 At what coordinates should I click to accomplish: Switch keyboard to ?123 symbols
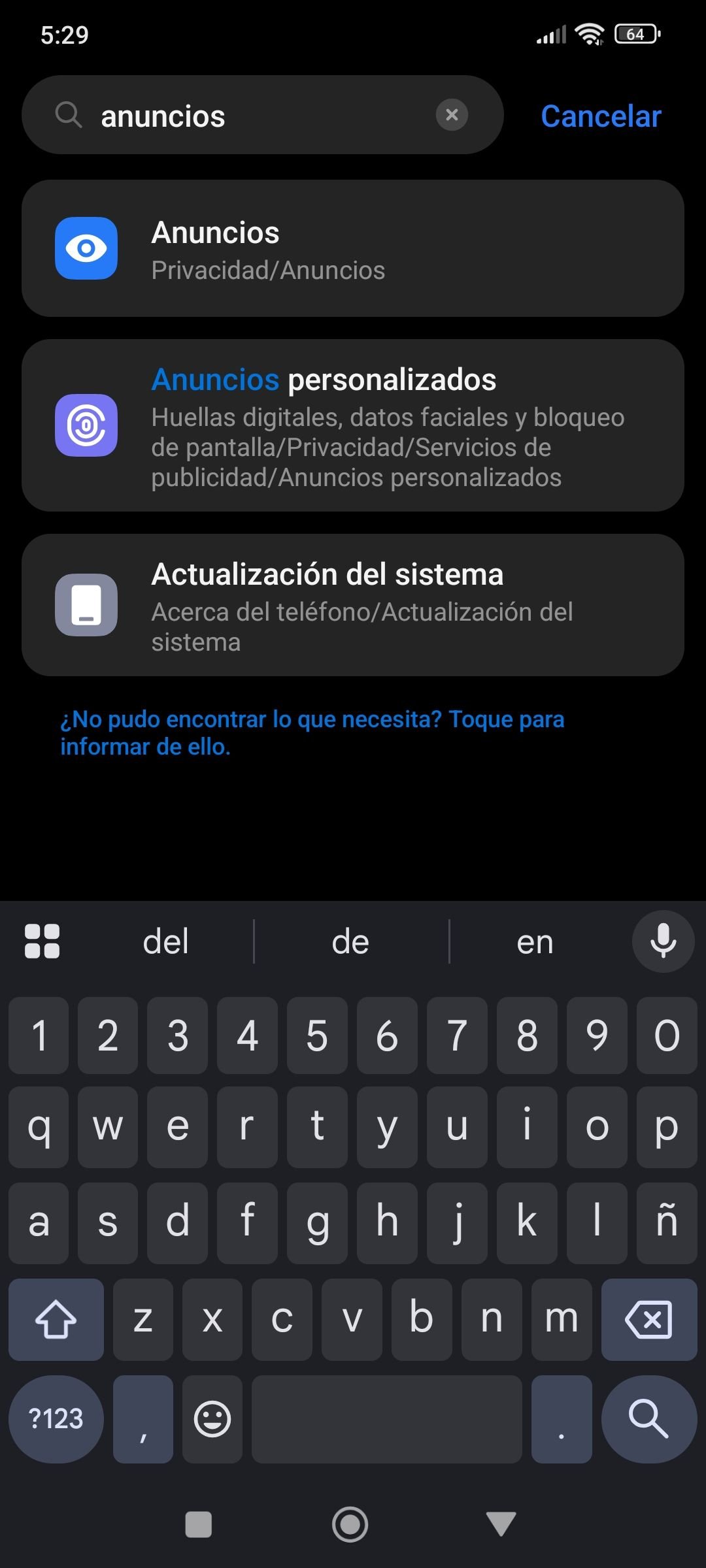pyautogui.click(x=56, y=1419)
